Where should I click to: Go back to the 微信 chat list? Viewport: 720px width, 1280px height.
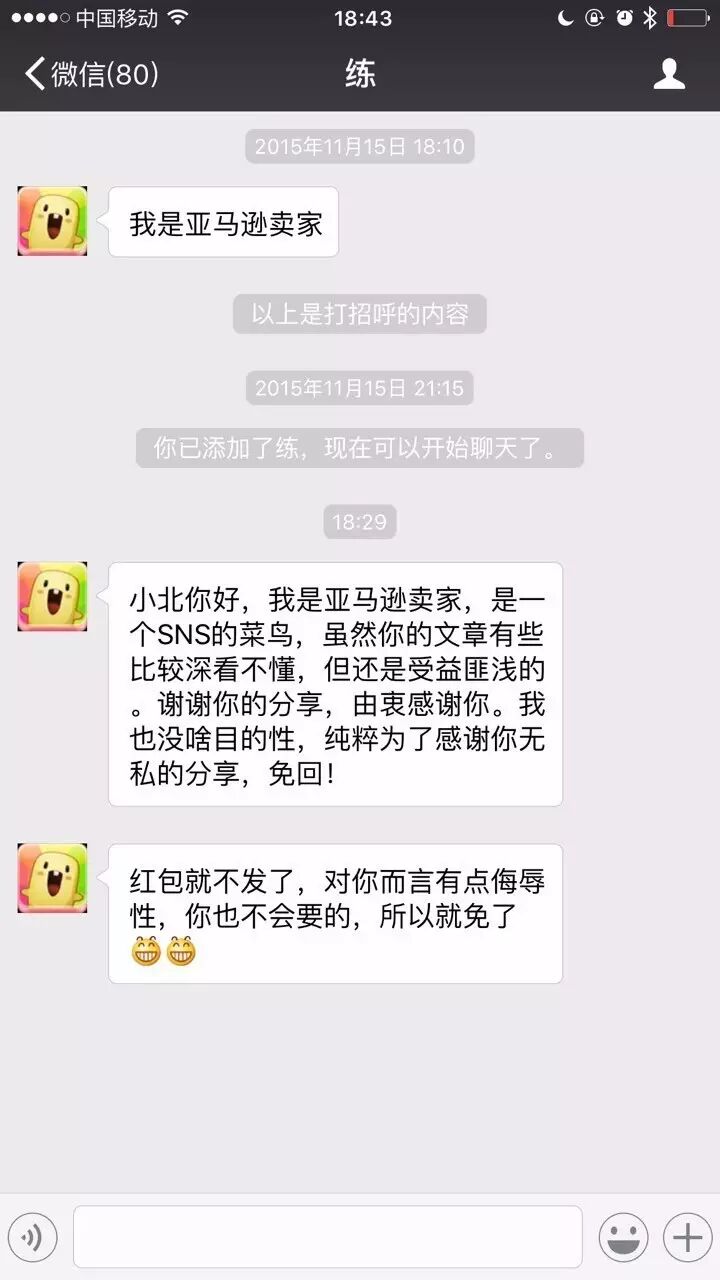[x=91, y=74]
